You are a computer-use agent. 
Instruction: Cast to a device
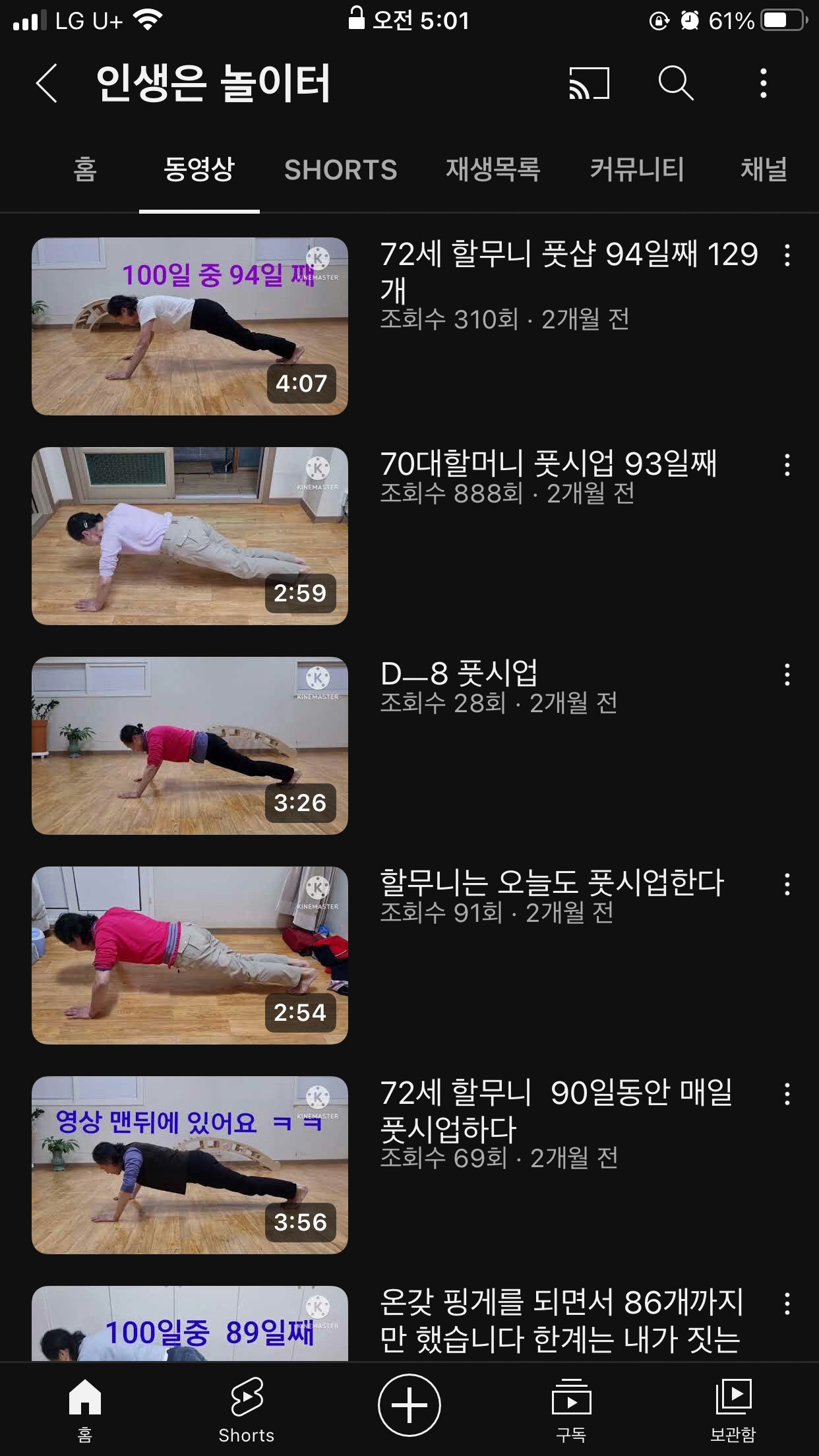coord(589,84)
